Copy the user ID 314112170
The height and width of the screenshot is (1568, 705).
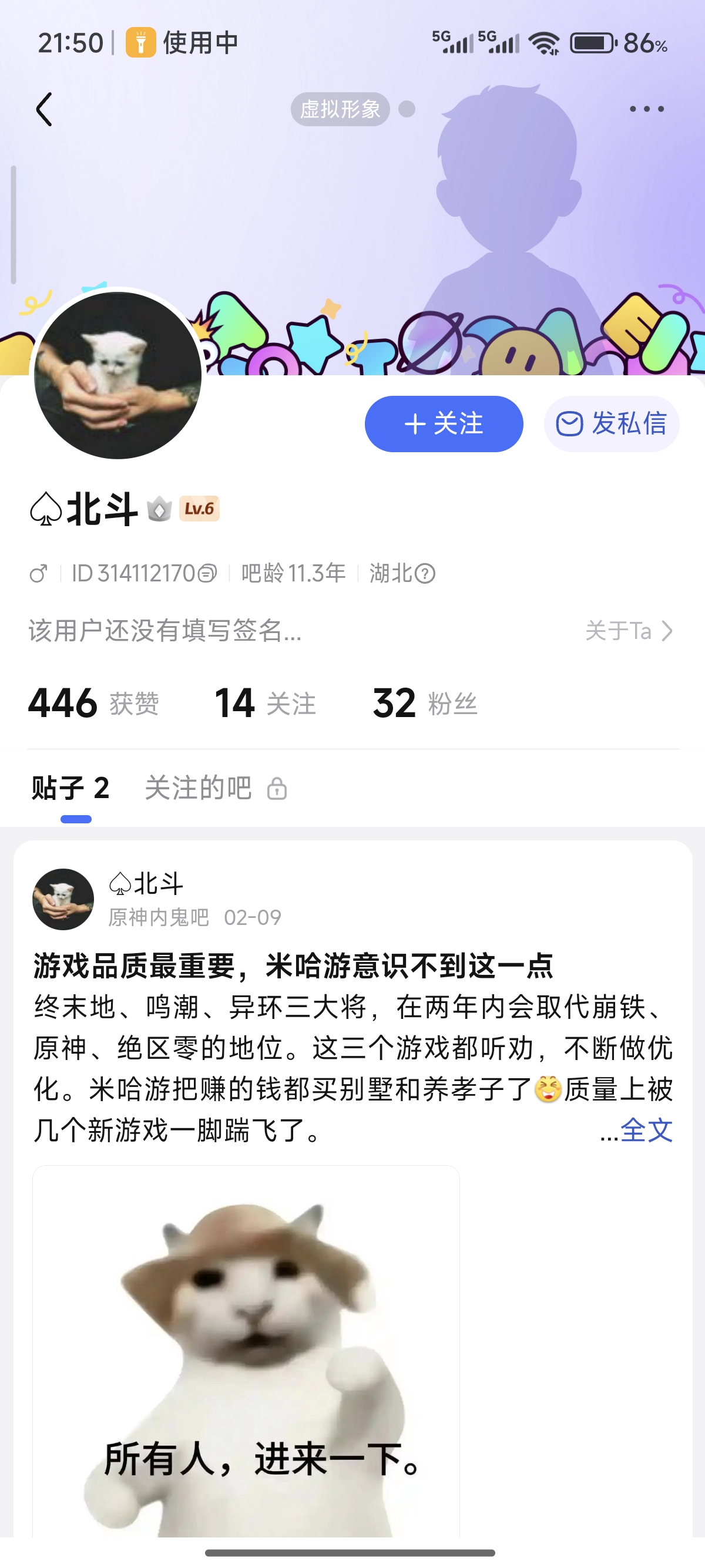click(207, 573)
